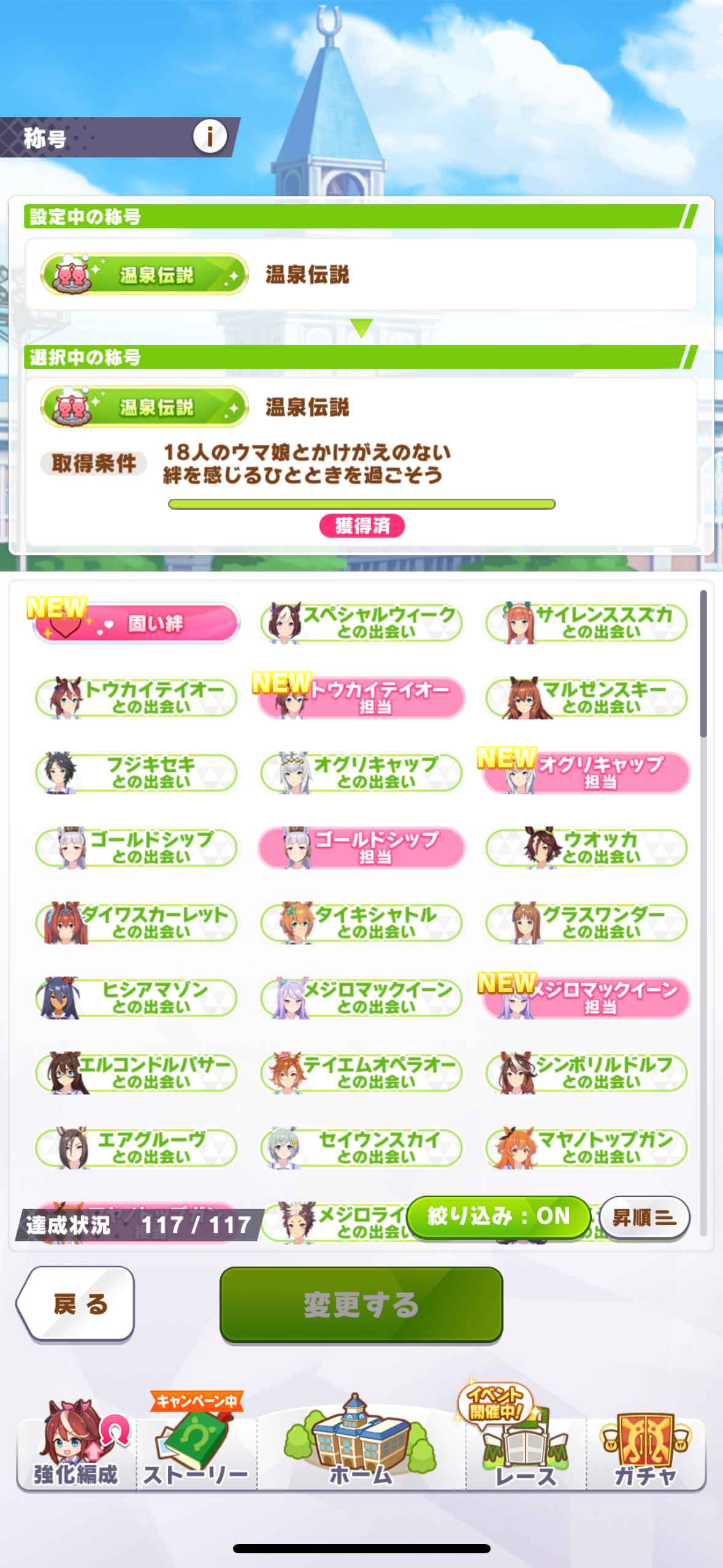Image resolution: width=723 pixels, height=1568 pixels.
Task: Select サイレンススズカとの出会い title
Action: (x=586, y=623)
